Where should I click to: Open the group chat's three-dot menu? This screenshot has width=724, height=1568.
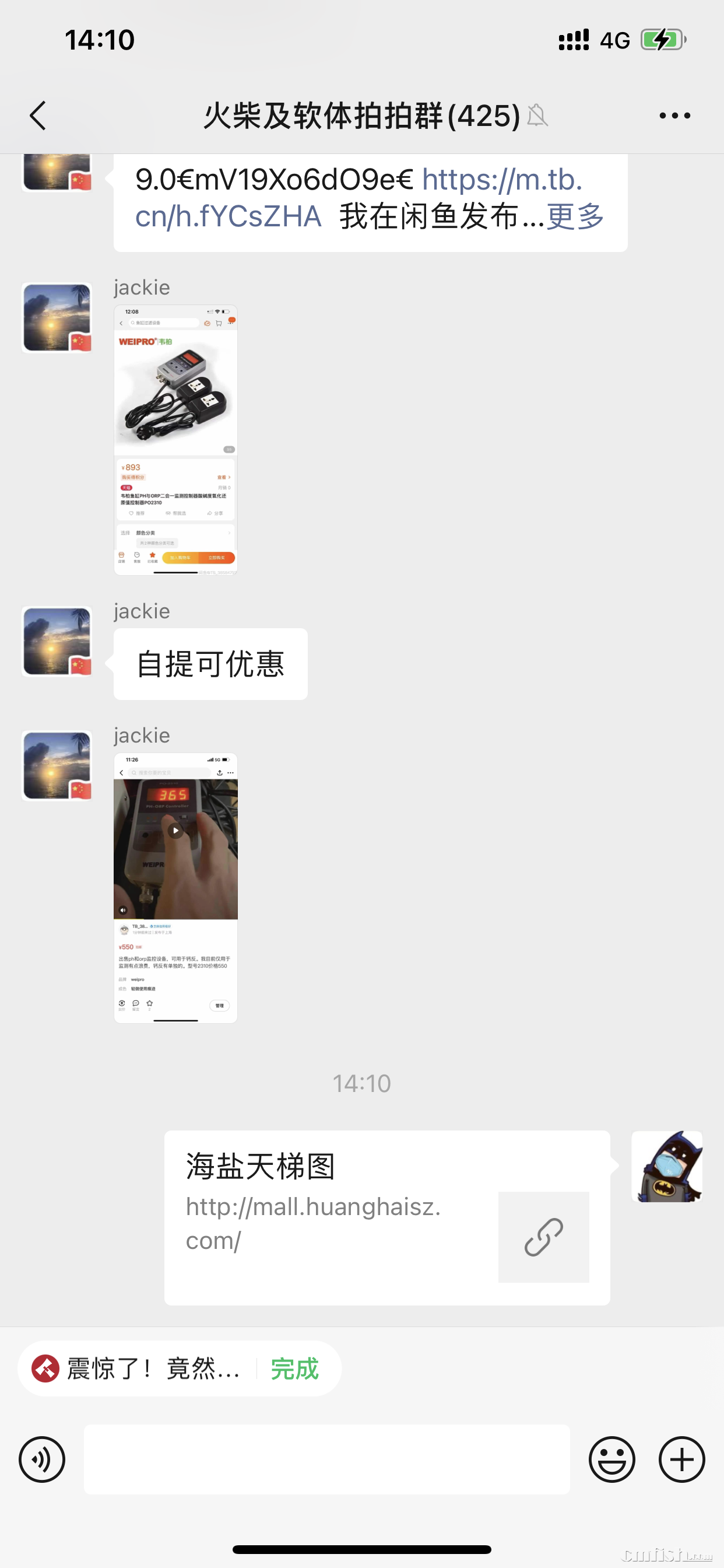point(674,116)
